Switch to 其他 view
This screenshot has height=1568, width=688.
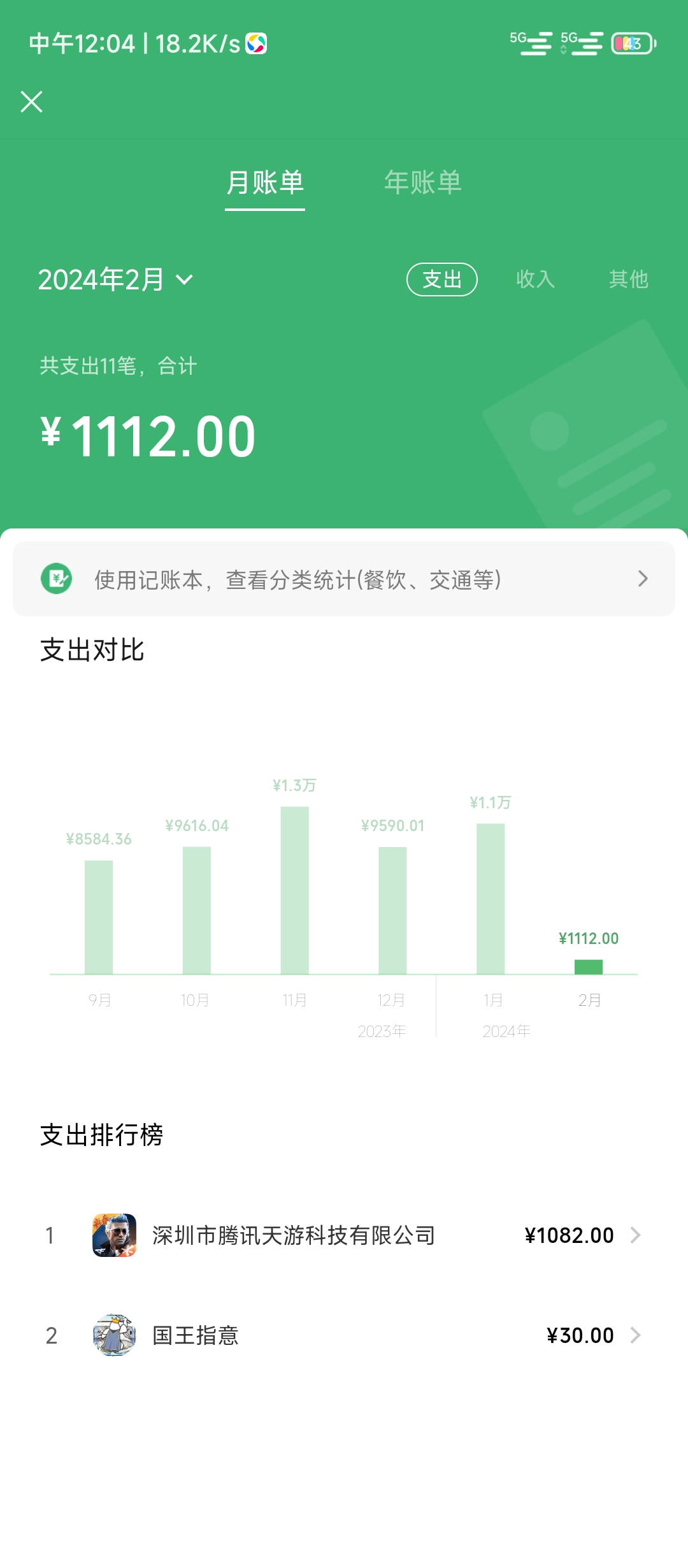coord(628,279)
